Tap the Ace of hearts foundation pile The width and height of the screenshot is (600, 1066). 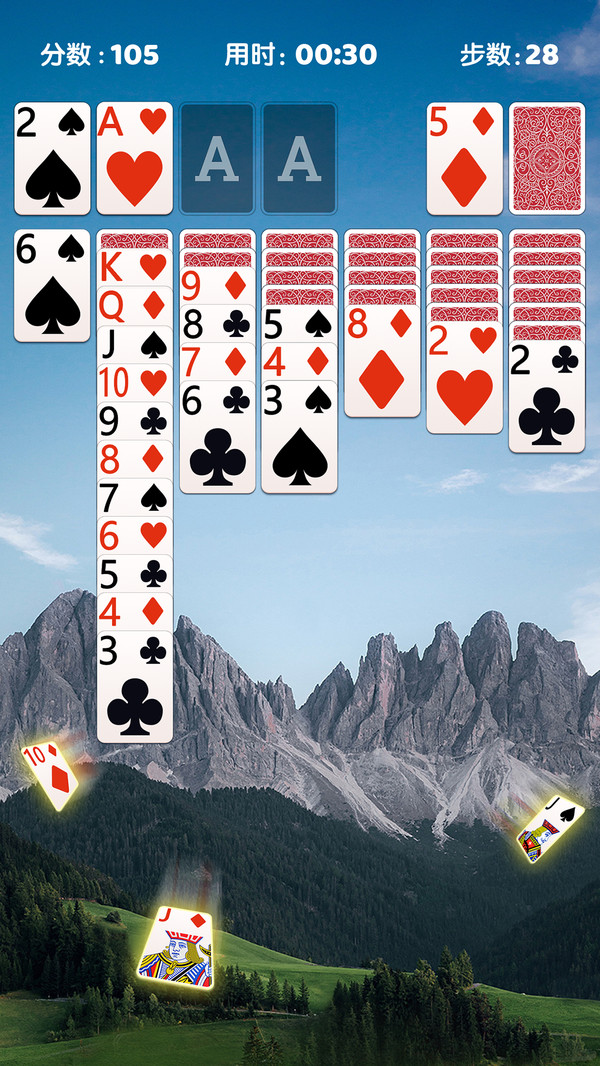click(x=135, y=158)
